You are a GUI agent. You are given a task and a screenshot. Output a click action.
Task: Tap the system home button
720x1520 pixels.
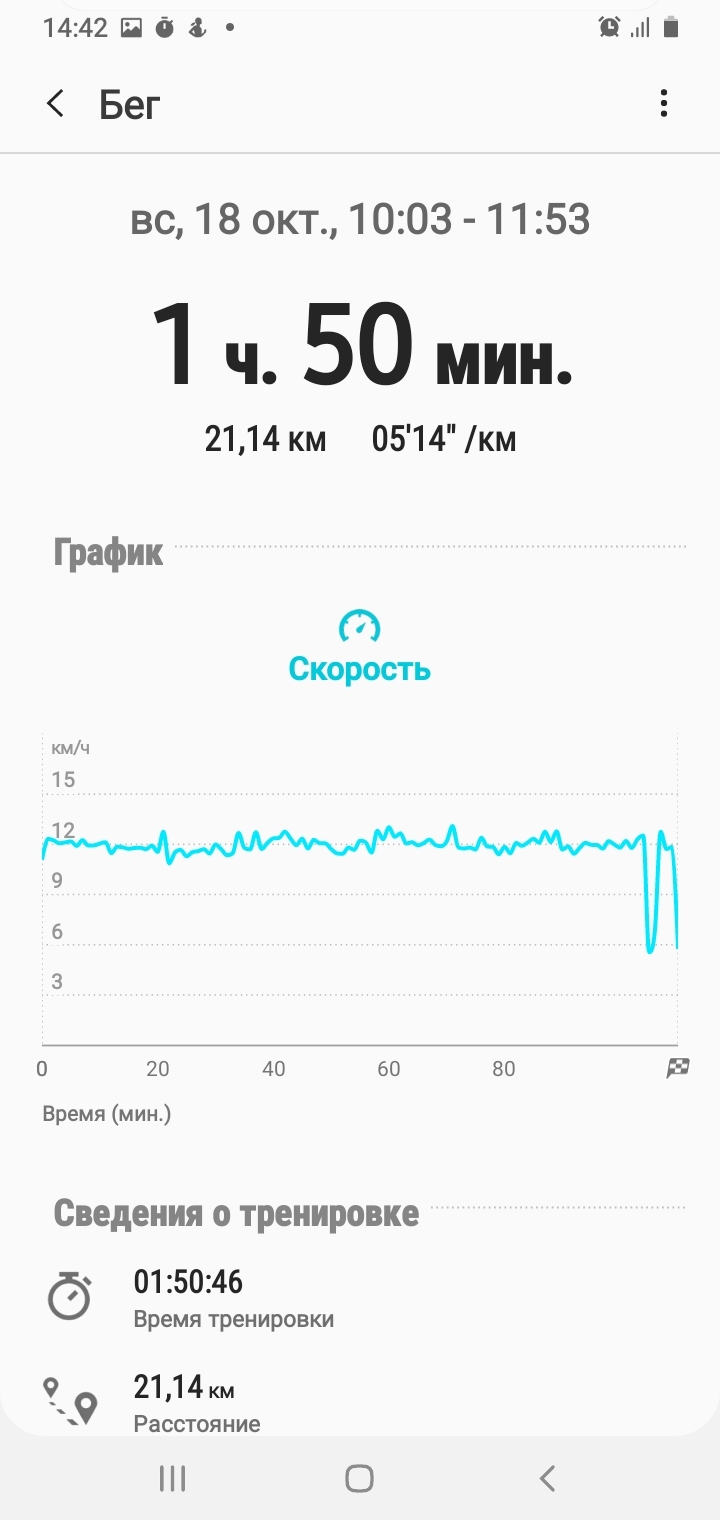click(x=359, y=1478)
